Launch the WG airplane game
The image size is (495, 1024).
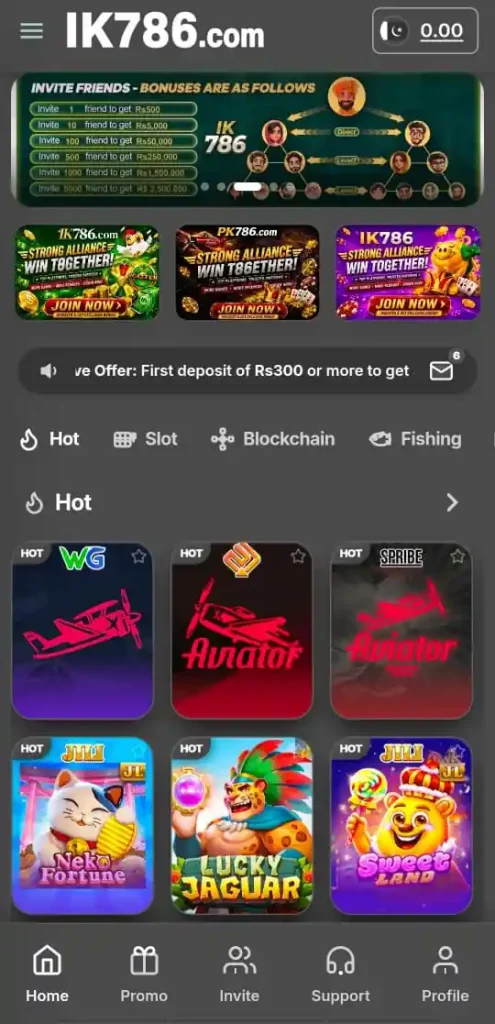82,632
